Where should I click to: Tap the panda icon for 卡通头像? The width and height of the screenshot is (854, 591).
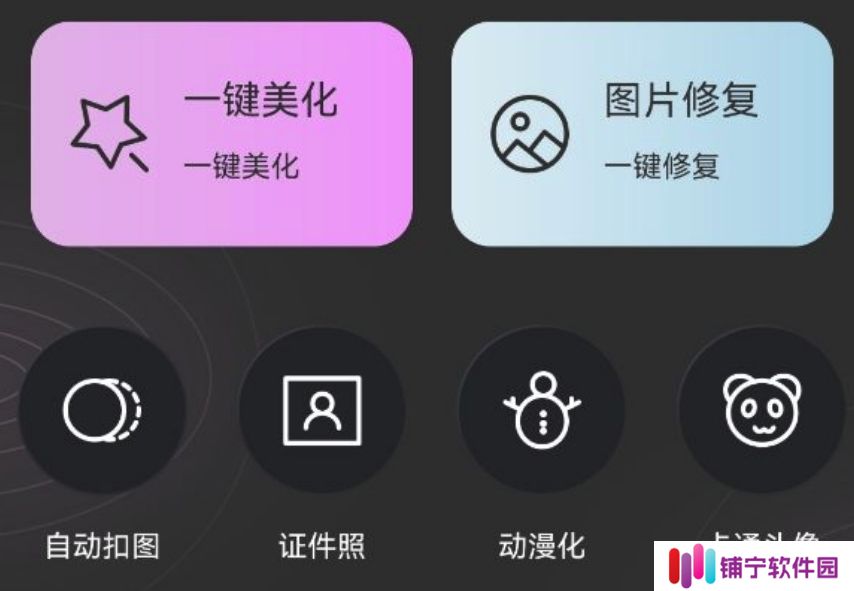coord(762,410)
